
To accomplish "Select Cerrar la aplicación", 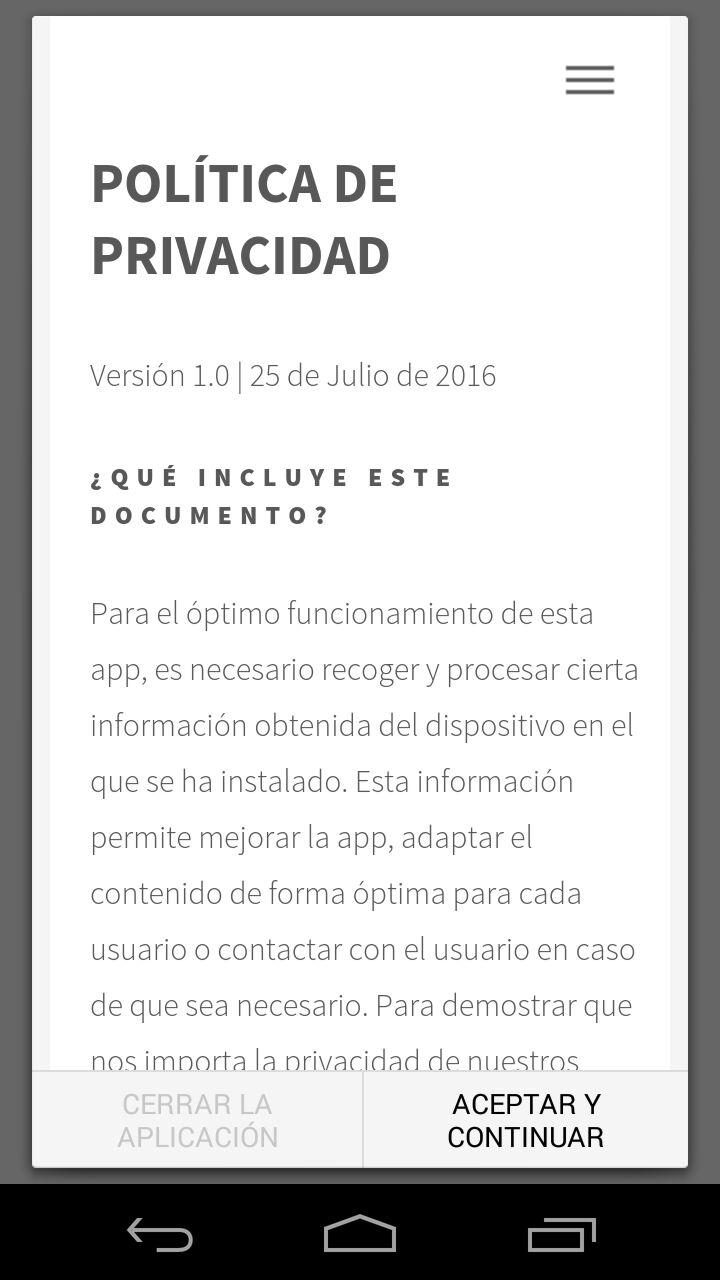I will coord(197,1120).
